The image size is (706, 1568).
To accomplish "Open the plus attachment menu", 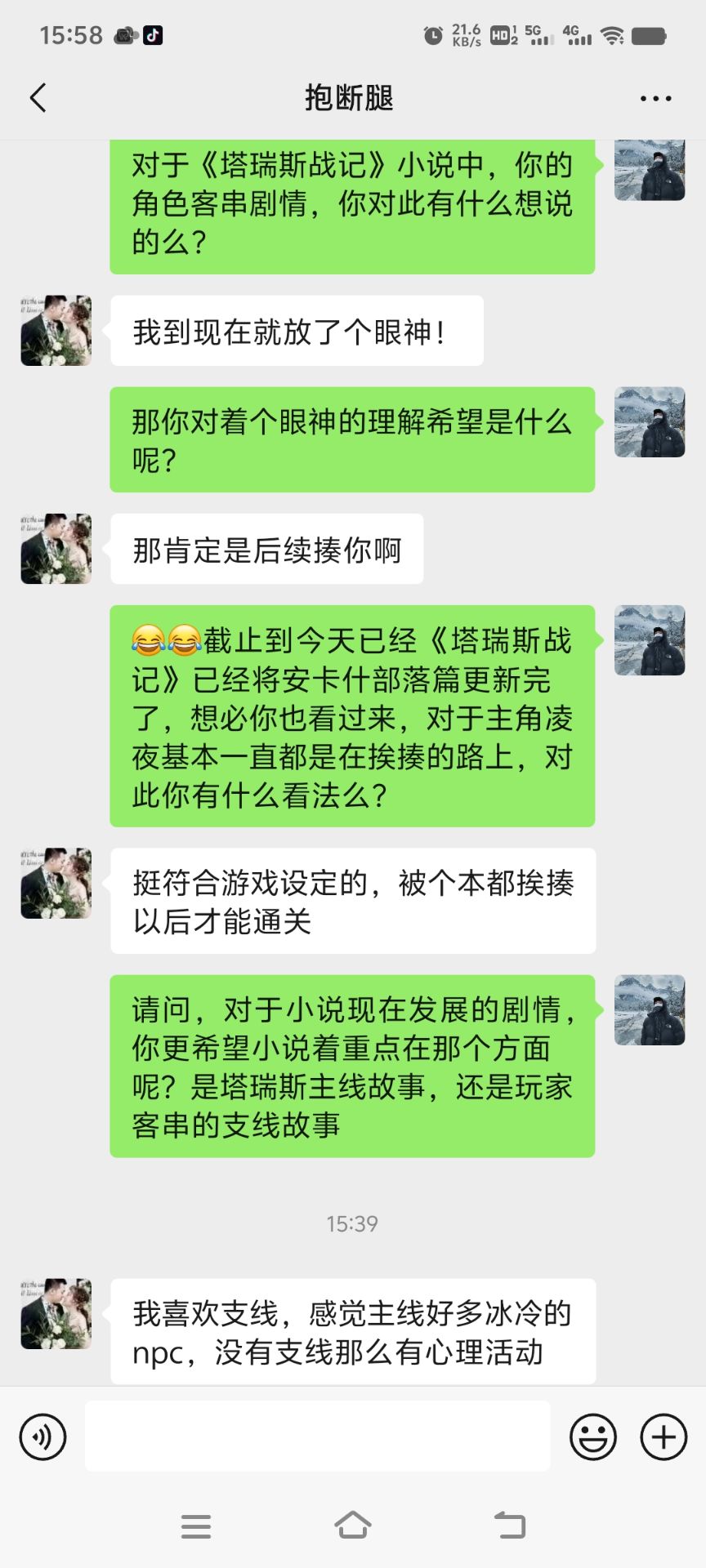I will (663, 1437).
